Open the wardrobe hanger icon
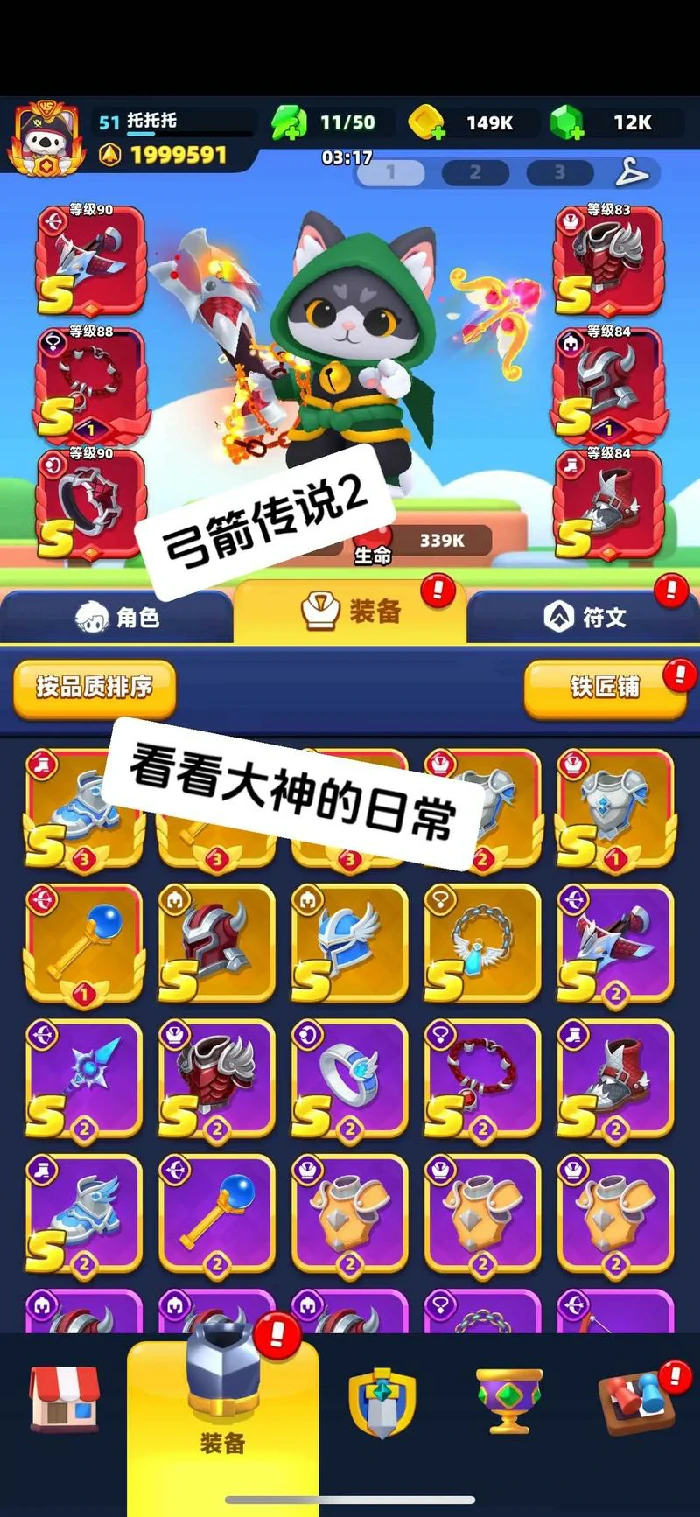This screenshot has width=700, height=1517. [631, 172]
